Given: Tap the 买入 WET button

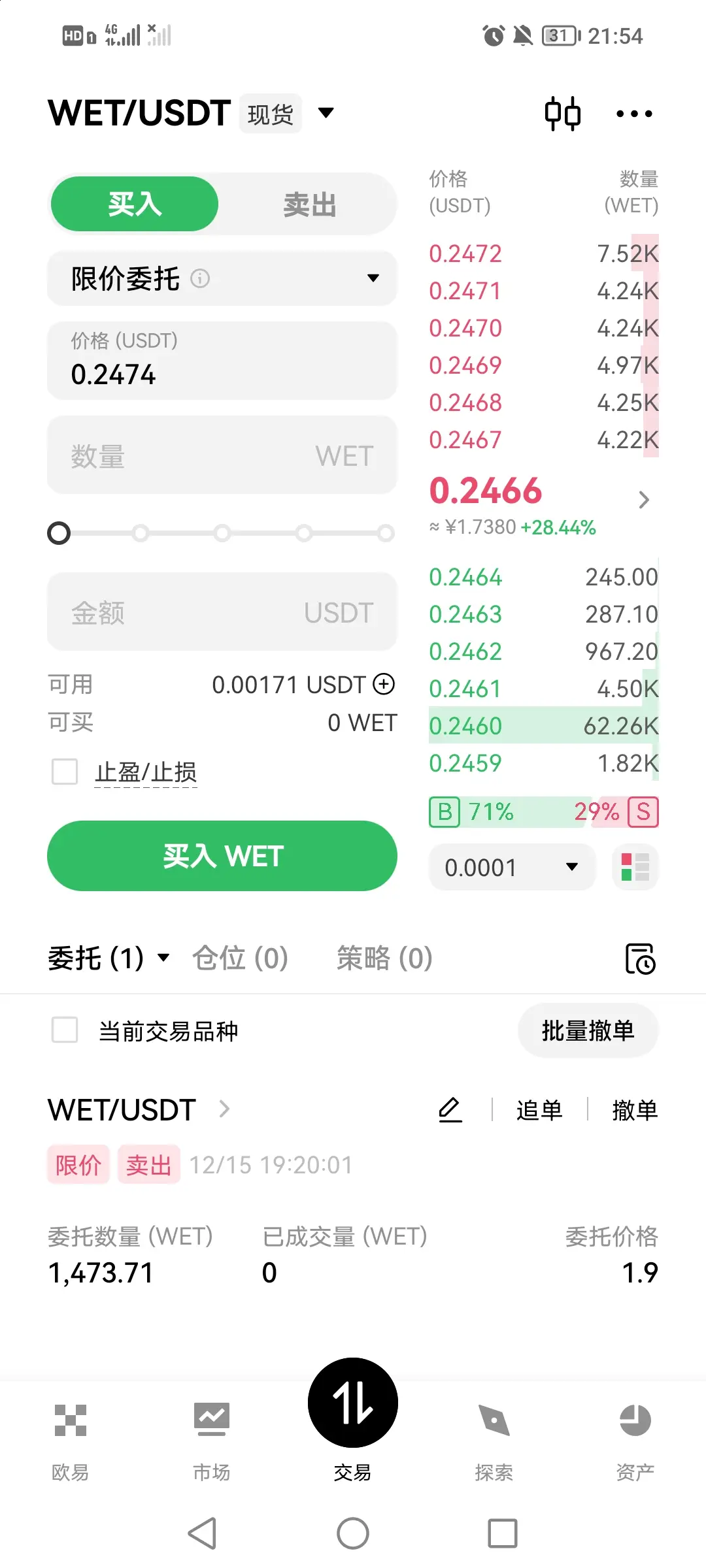Looking at the screenshot, I should (x=222, y=856).
